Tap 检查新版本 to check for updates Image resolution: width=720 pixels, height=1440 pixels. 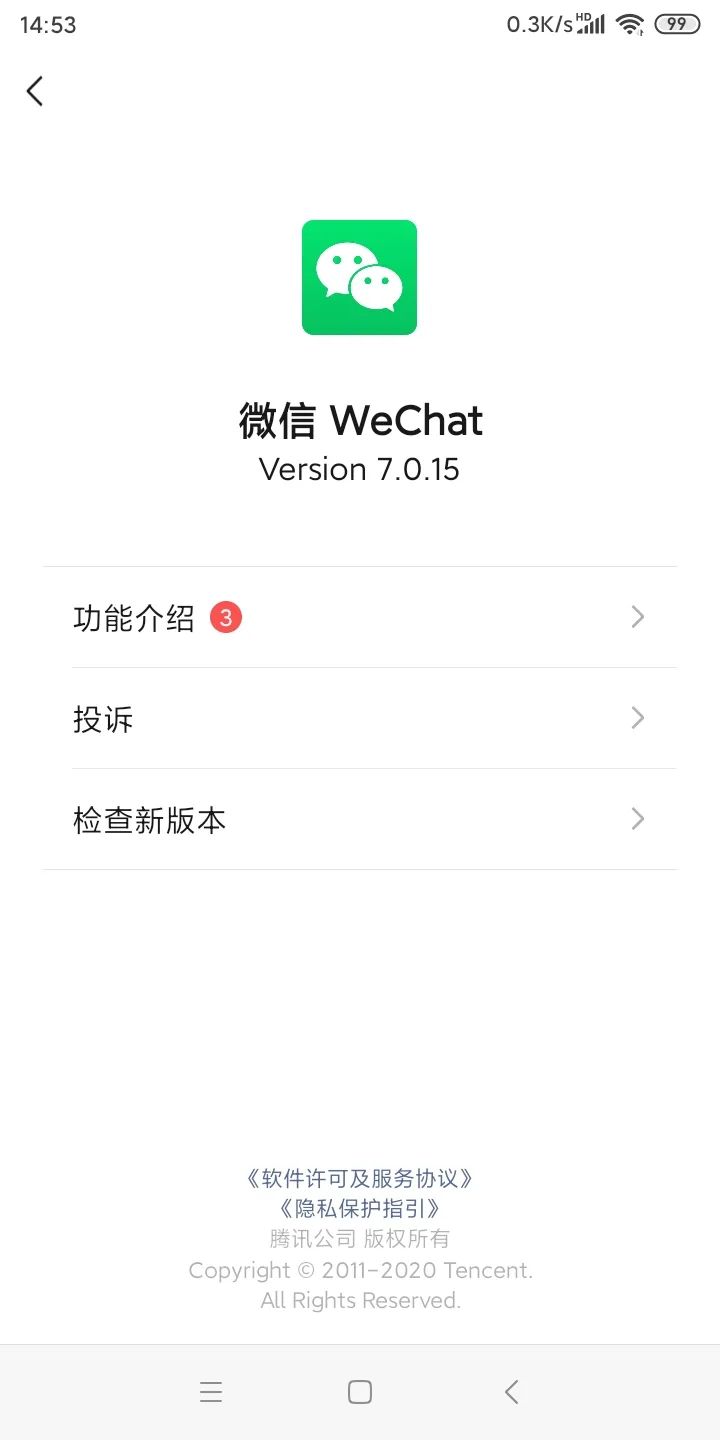(149, 819)
